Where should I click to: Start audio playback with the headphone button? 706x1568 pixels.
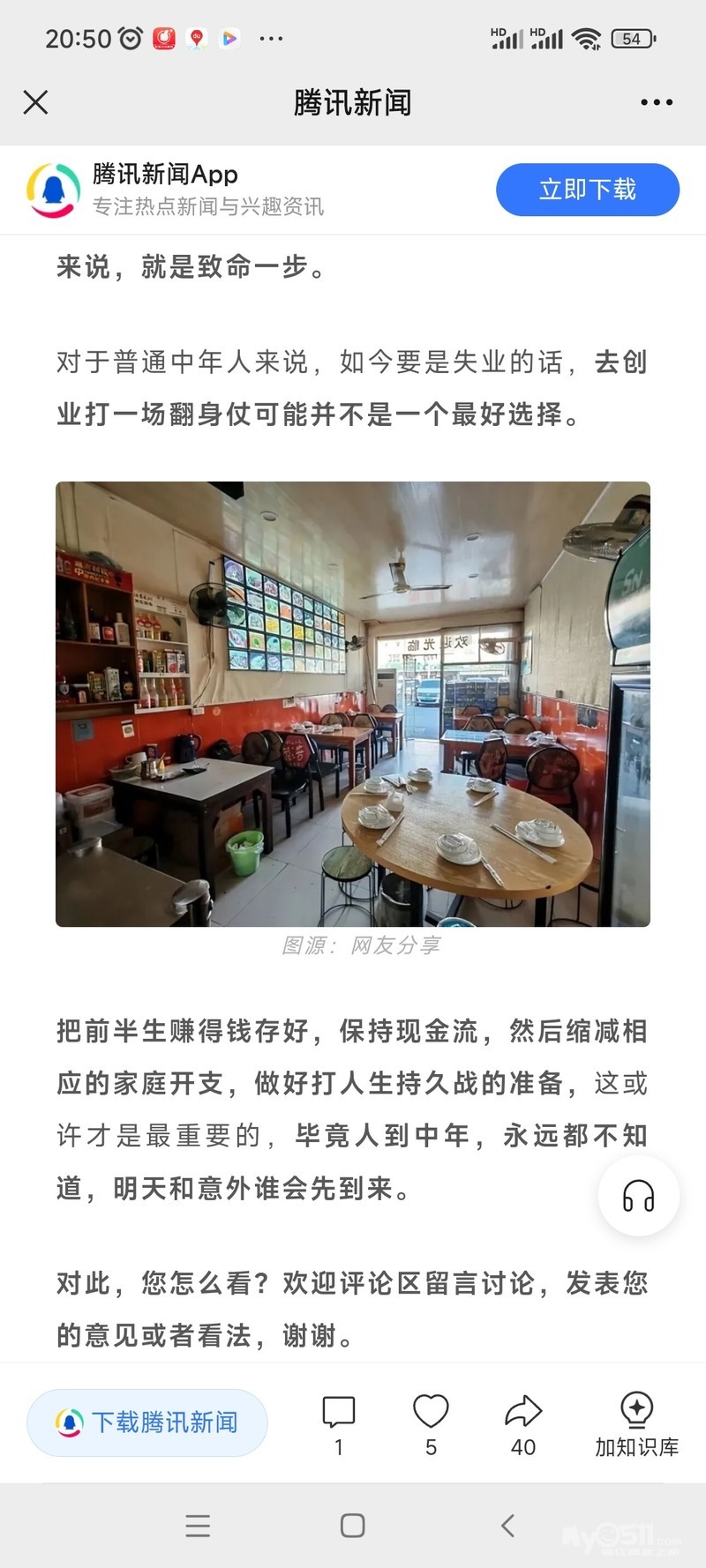click(x=639, y=1196)
